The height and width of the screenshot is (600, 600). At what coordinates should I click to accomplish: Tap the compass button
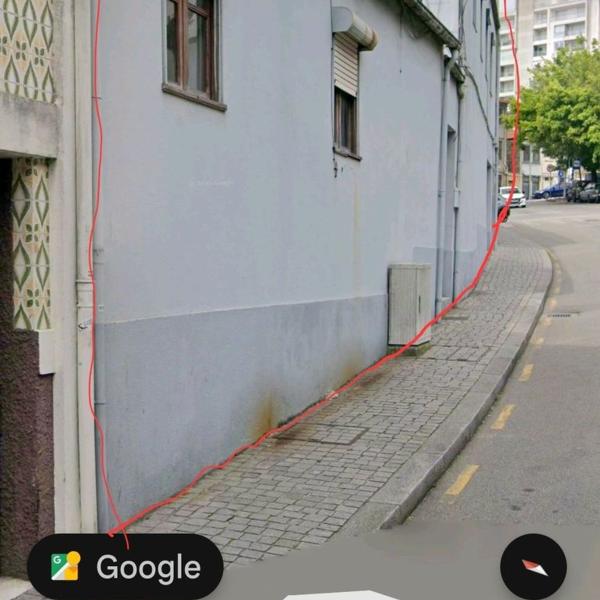(x=533, y=566)
